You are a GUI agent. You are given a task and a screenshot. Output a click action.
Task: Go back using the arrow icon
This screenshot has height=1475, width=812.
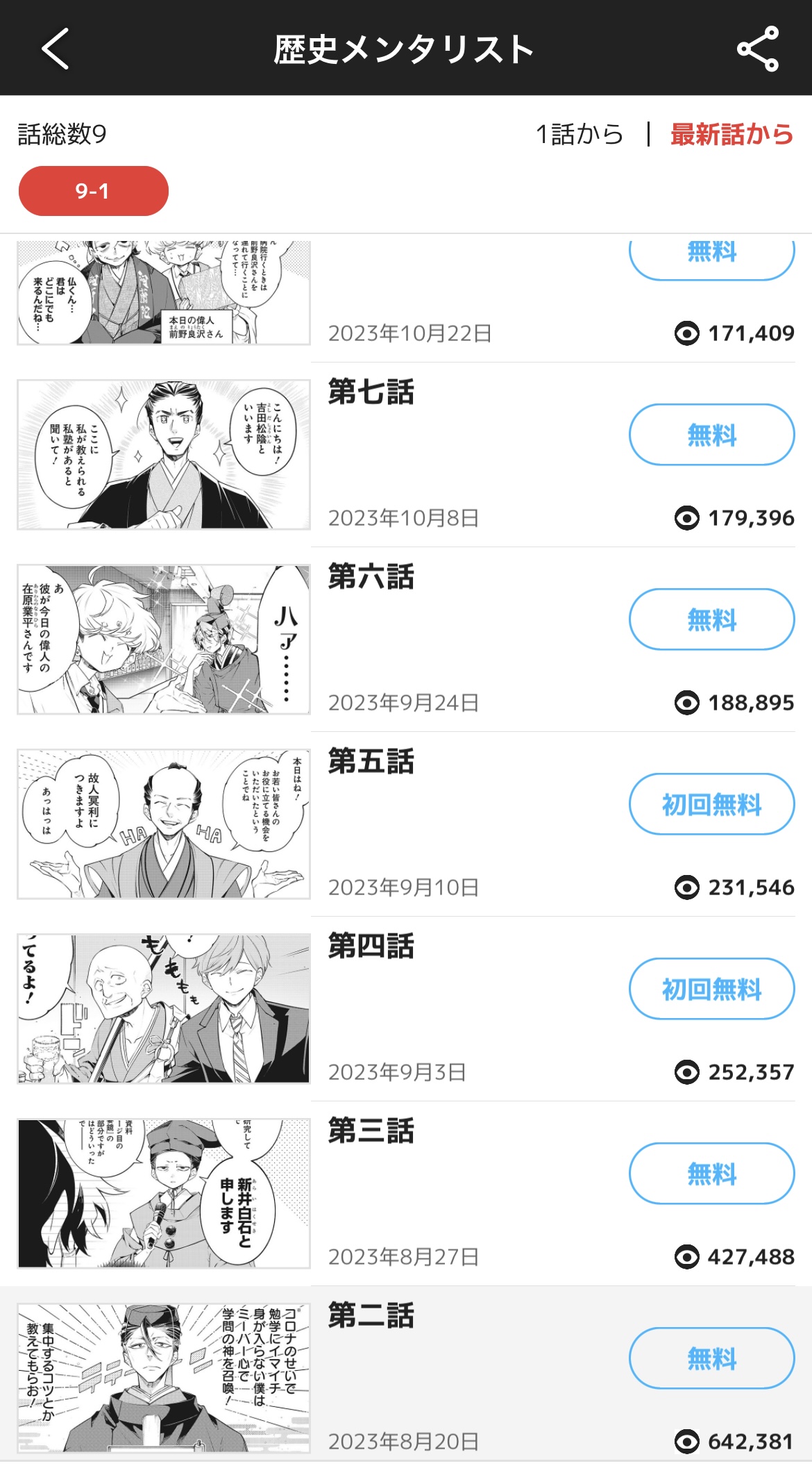[56, 49]
